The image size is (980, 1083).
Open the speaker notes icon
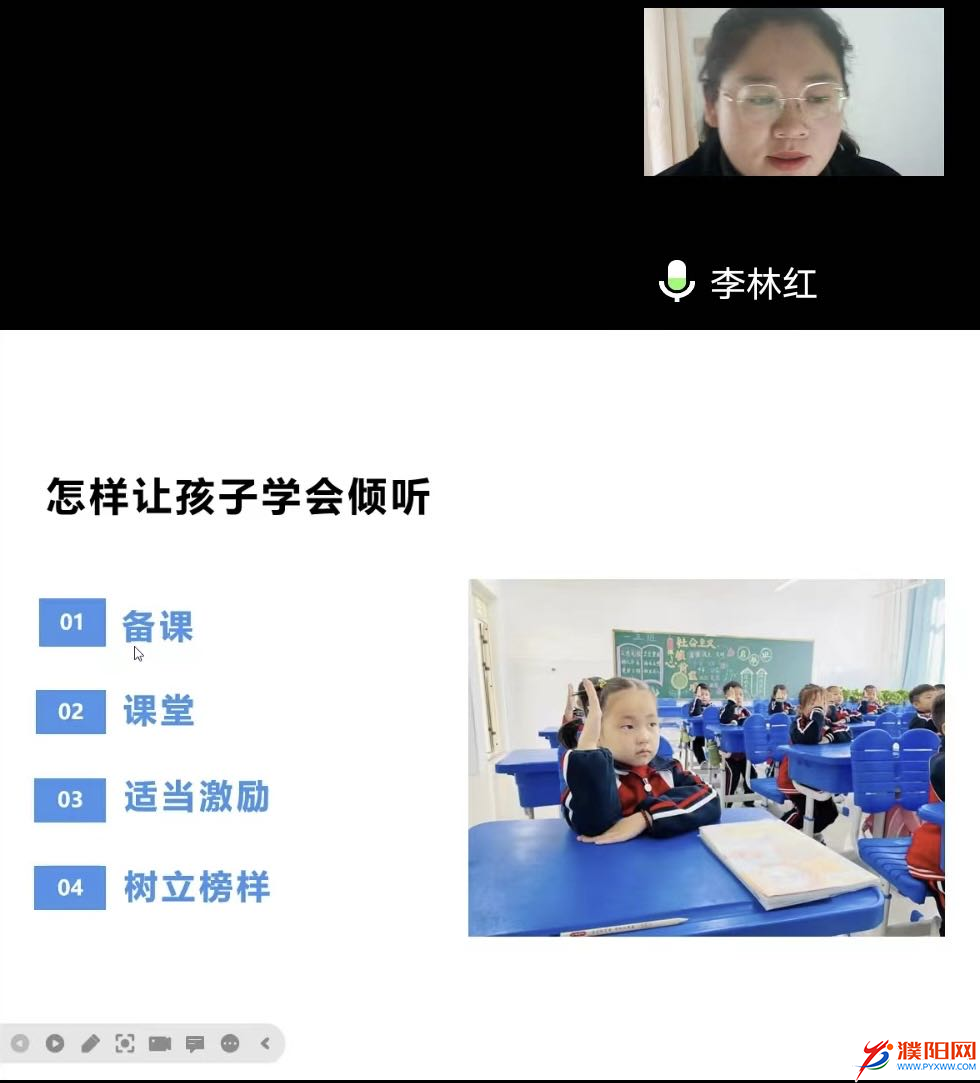click(195, 1044)
